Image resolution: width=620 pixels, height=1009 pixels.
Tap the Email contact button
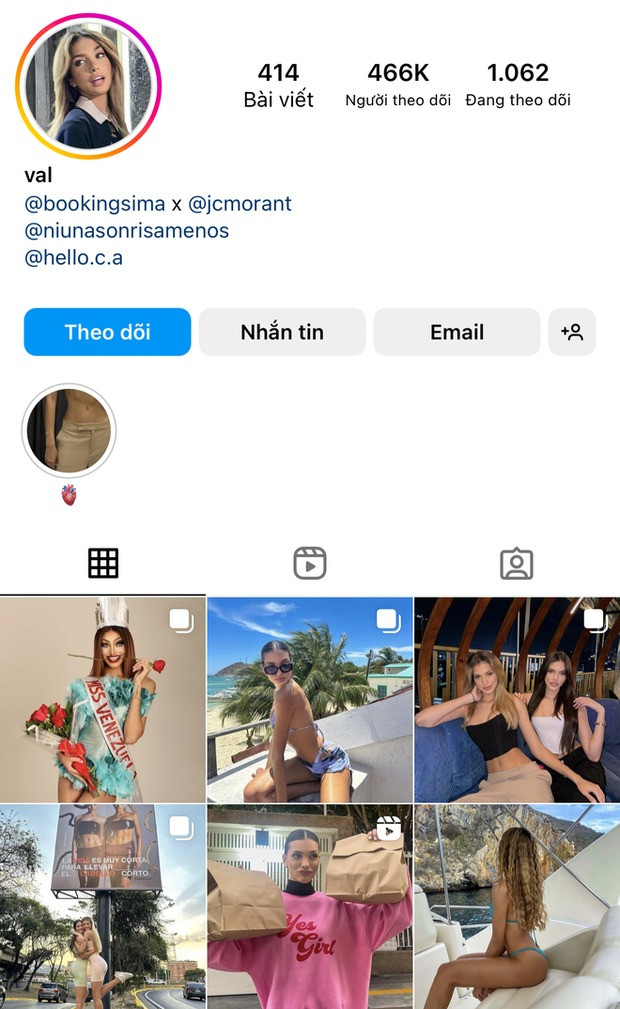click(457, 332)
